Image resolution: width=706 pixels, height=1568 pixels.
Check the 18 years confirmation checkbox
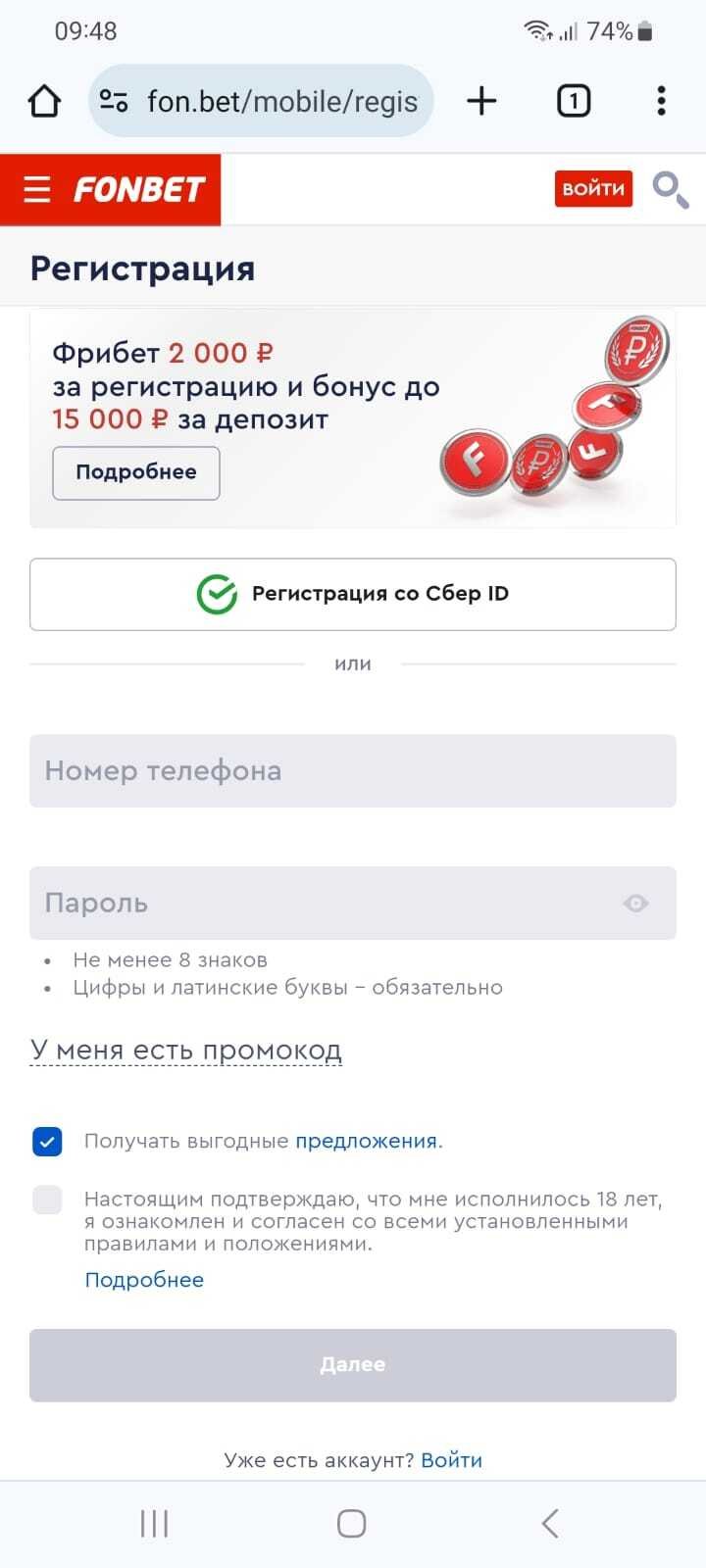tap(47, 1200)
